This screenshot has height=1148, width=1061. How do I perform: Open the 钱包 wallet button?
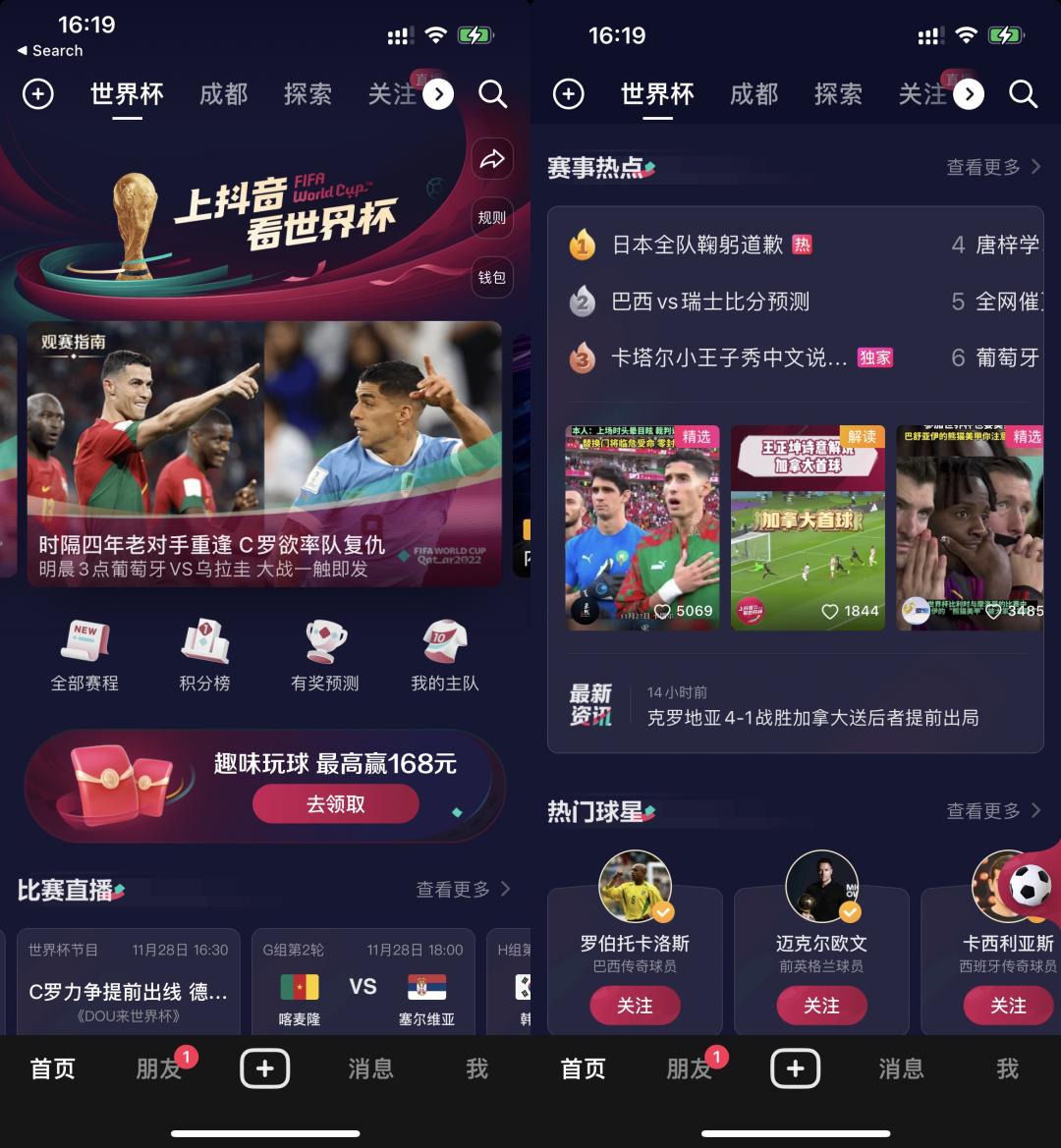492,277
